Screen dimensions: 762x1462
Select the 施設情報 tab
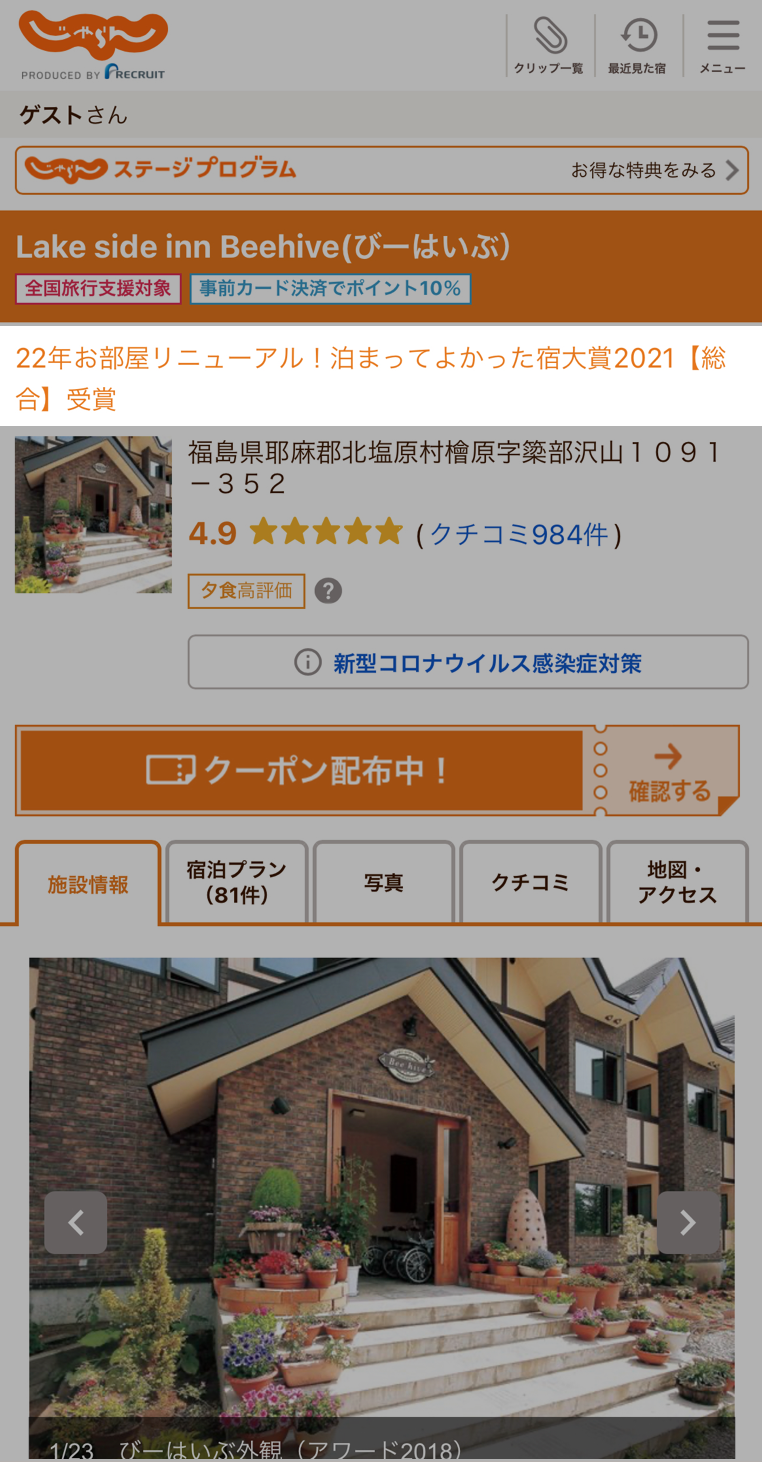click(88, 884)
